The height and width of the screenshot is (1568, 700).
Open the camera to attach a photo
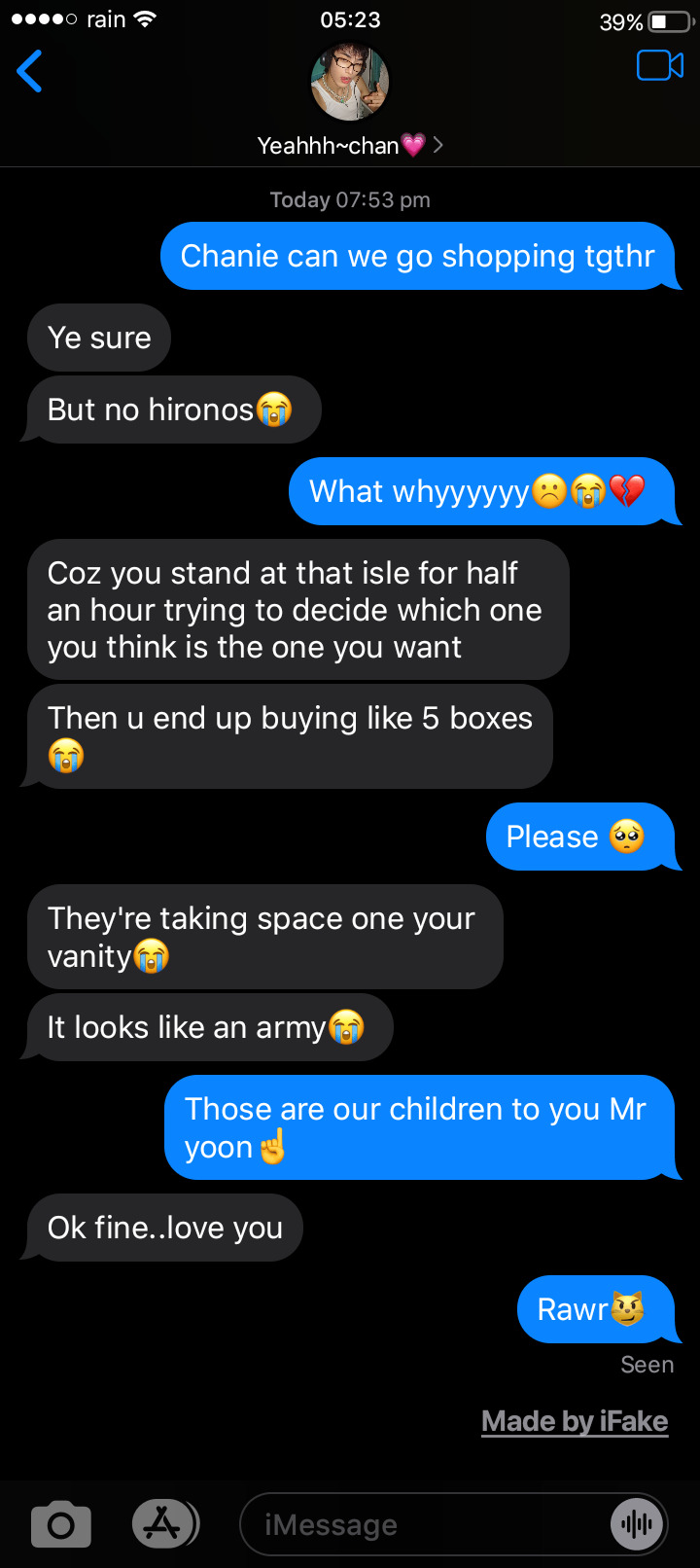[61, 1524]
